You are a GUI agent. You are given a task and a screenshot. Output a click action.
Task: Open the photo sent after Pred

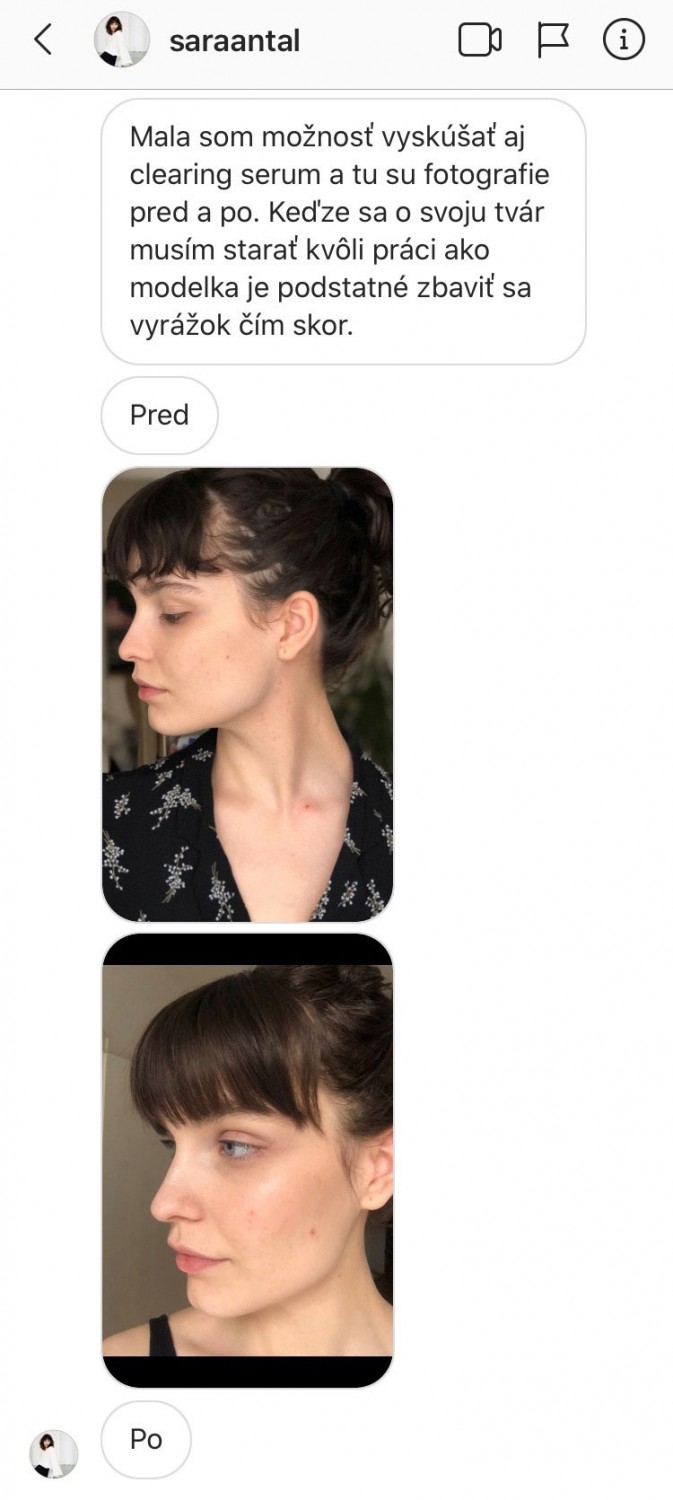pyautogui.click(x=248, y=694)
